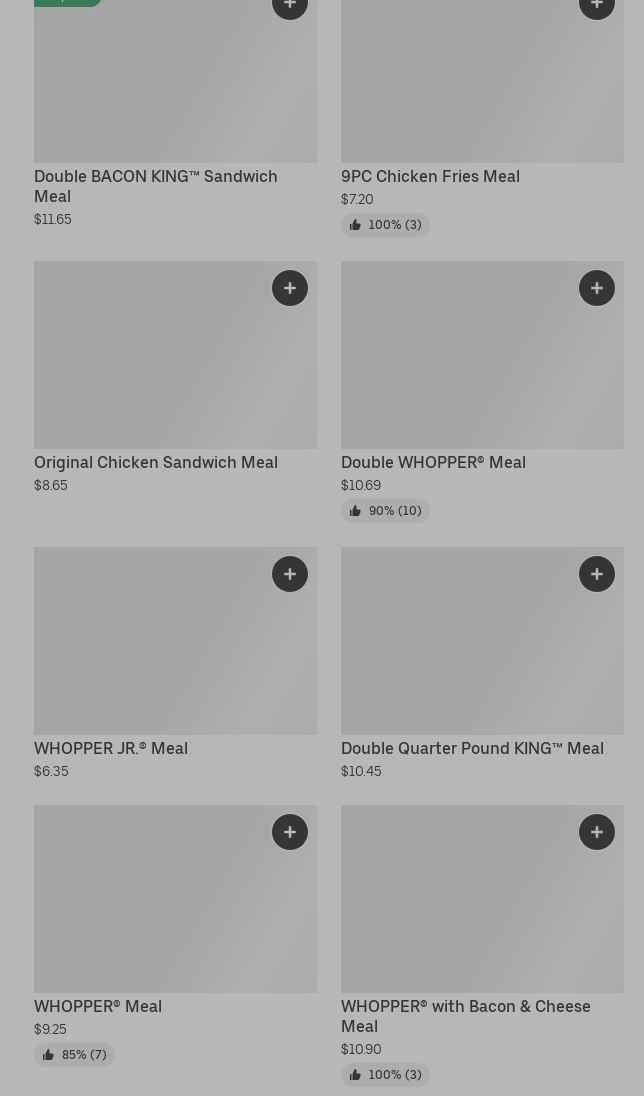
Task: View 9PC Chicken Fries Meal item
Action: (430, 176)
